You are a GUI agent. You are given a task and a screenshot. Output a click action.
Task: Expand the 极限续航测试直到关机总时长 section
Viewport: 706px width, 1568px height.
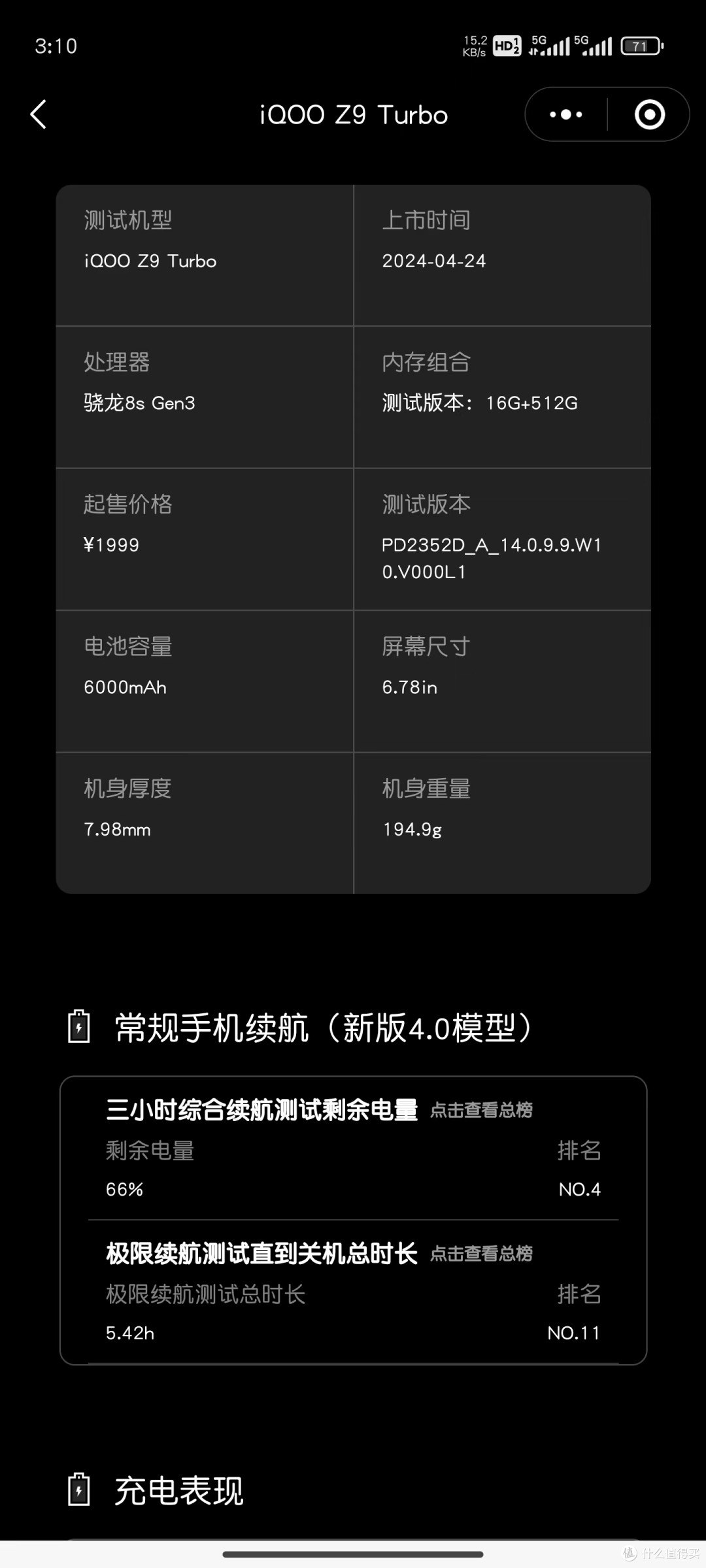261,1252
